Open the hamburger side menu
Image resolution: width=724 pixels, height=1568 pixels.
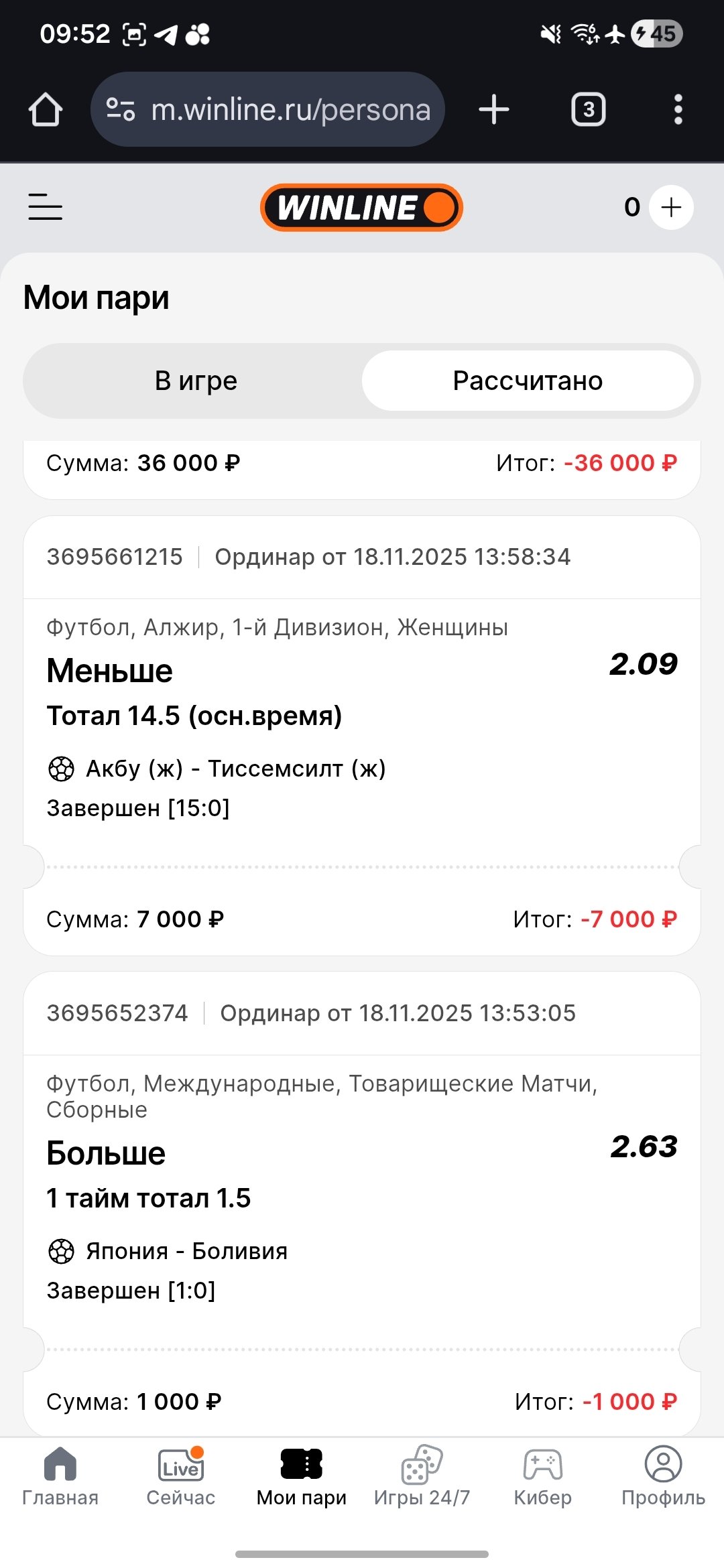(x=45, y=207)
